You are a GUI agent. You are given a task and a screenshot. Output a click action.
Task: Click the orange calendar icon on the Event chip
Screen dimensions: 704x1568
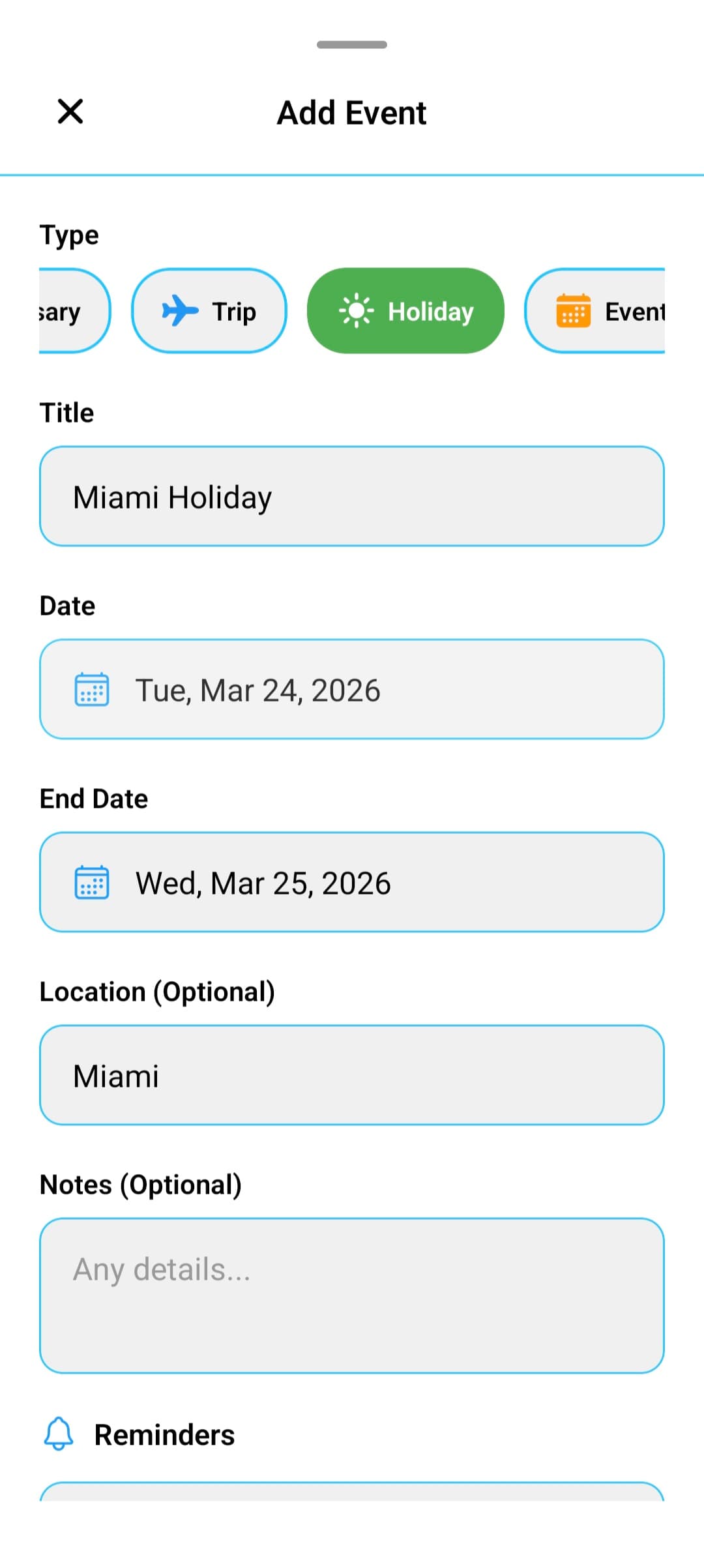[x=572, y=312]
